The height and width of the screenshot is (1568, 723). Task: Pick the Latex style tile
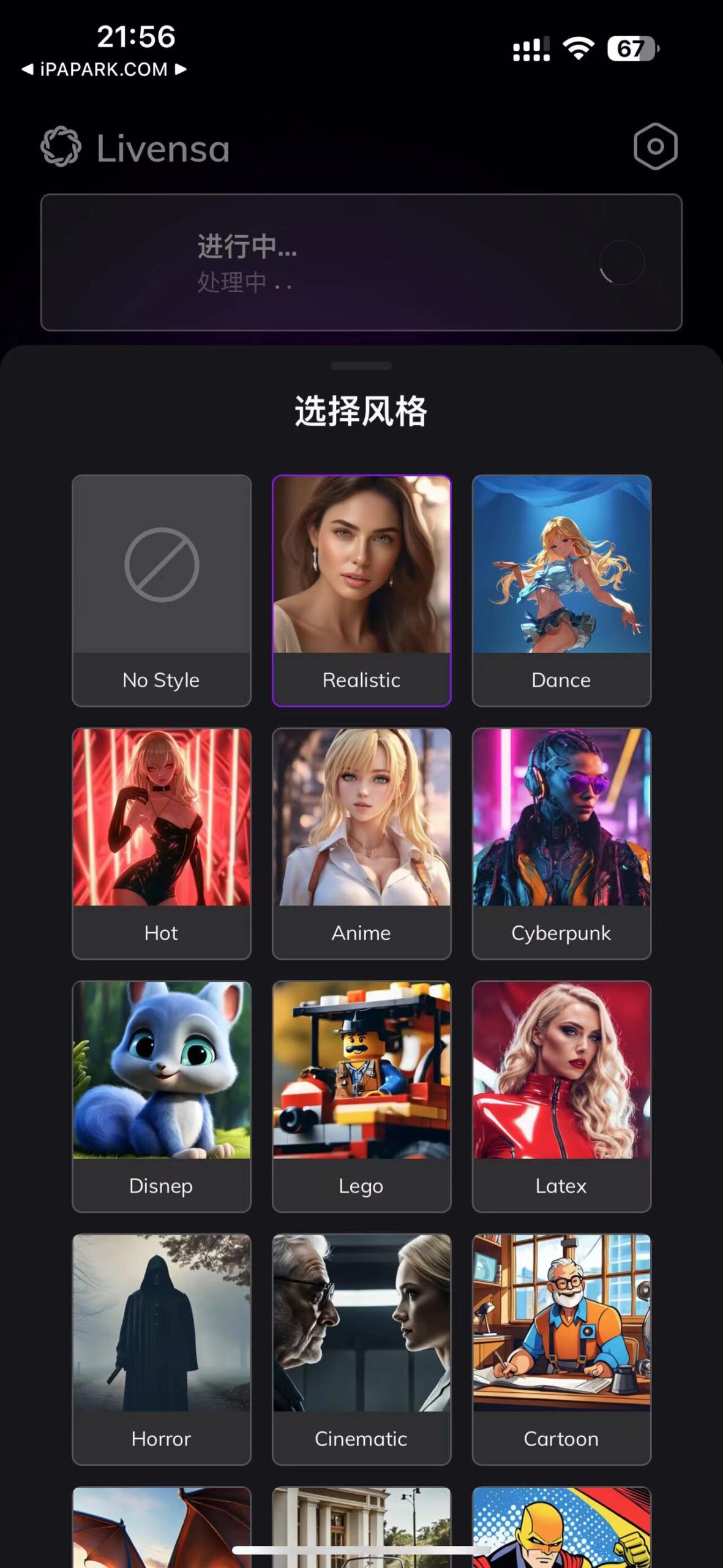(561, 1096)
